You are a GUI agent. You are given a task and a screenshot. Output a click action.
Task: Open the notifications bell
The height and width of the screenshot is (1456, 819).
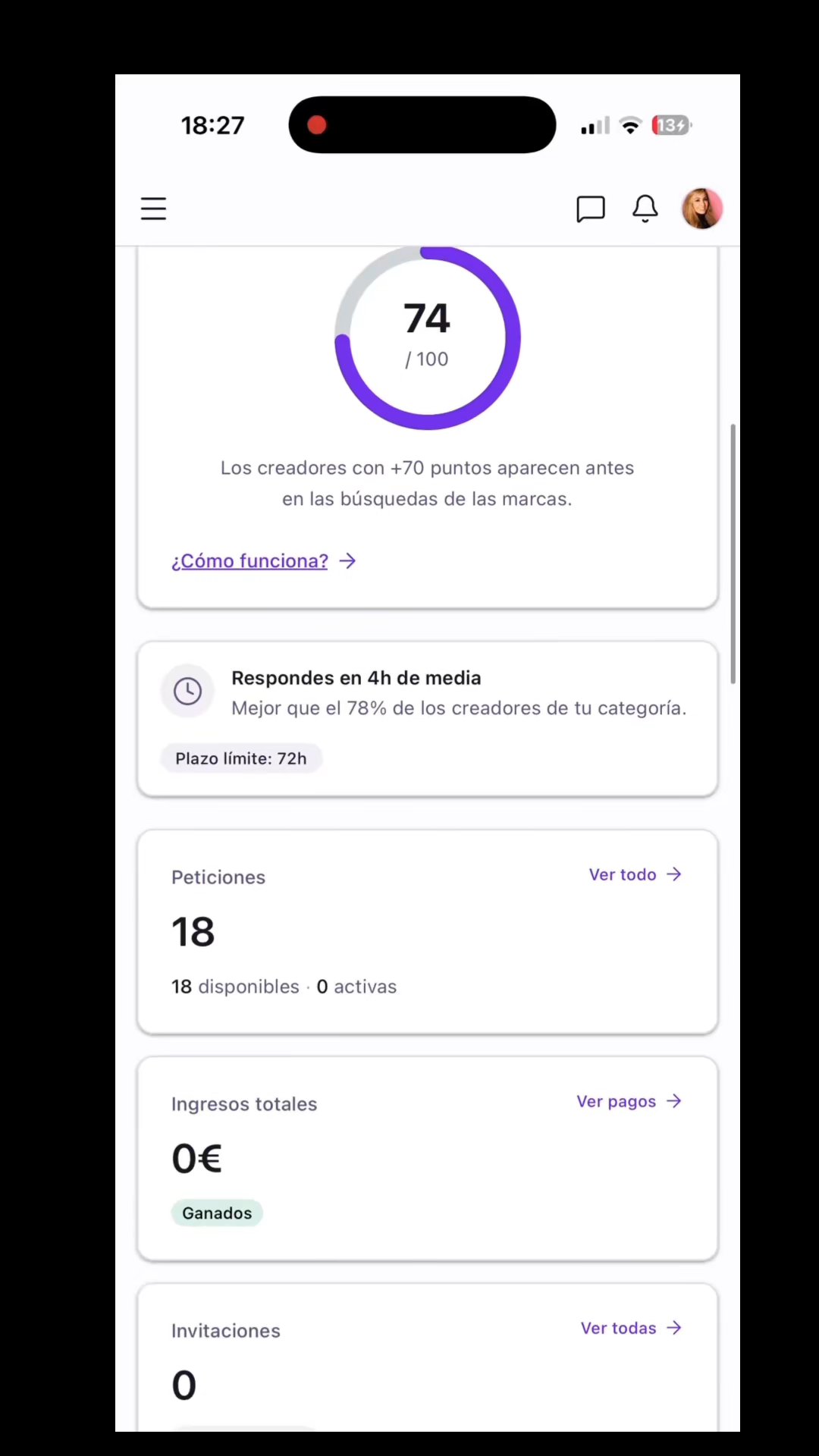(x=645, y=209)
